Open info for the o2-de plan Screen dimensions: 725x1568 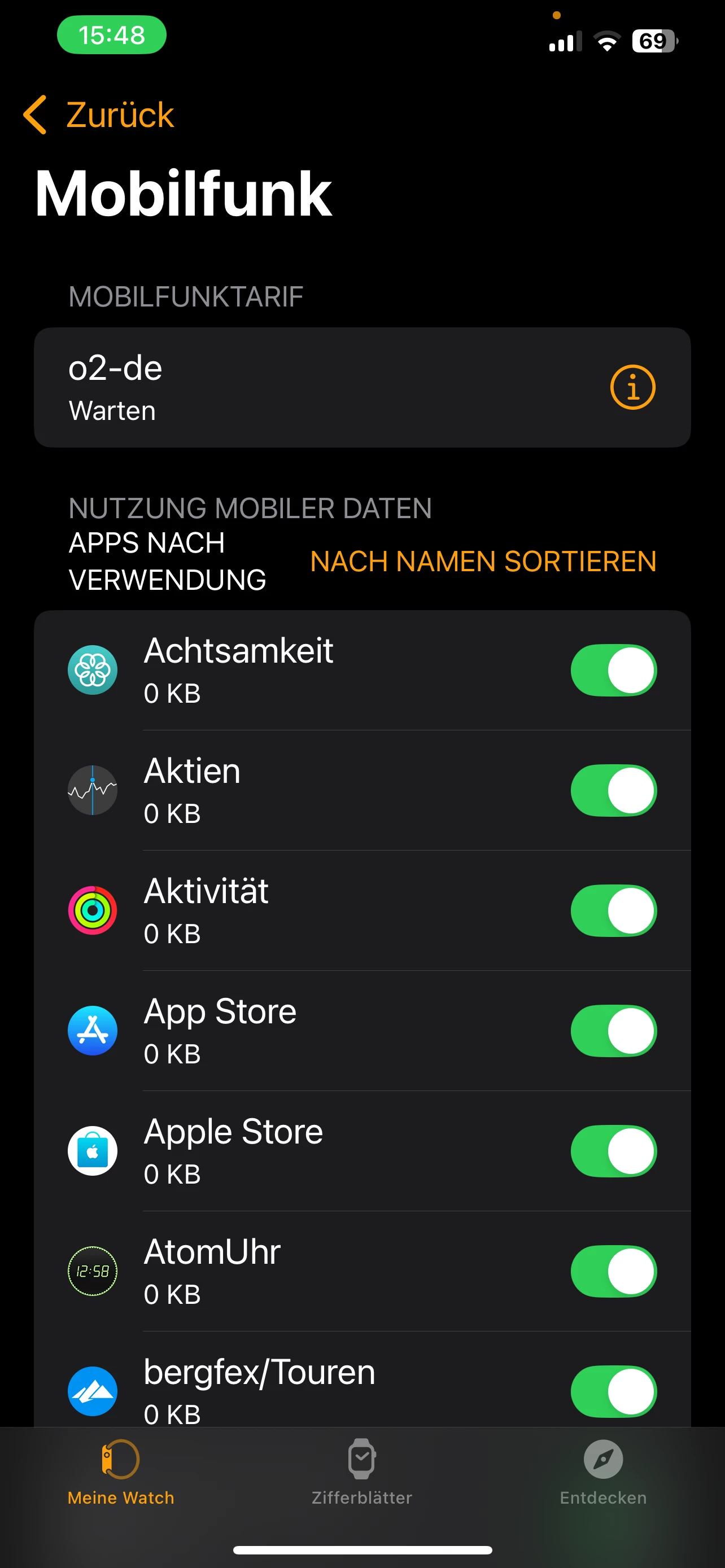point(632,387)
